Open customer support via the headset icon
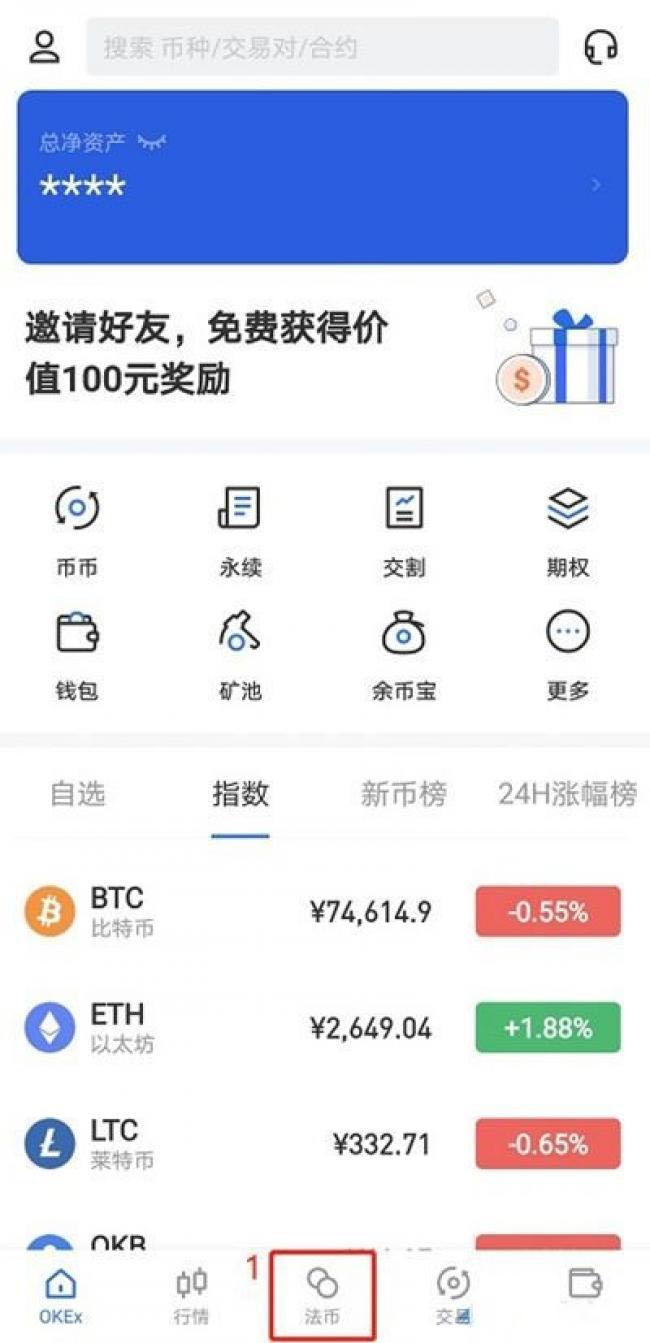The height and width of the screenshot is (1343, 650). (x=600, y=47)
